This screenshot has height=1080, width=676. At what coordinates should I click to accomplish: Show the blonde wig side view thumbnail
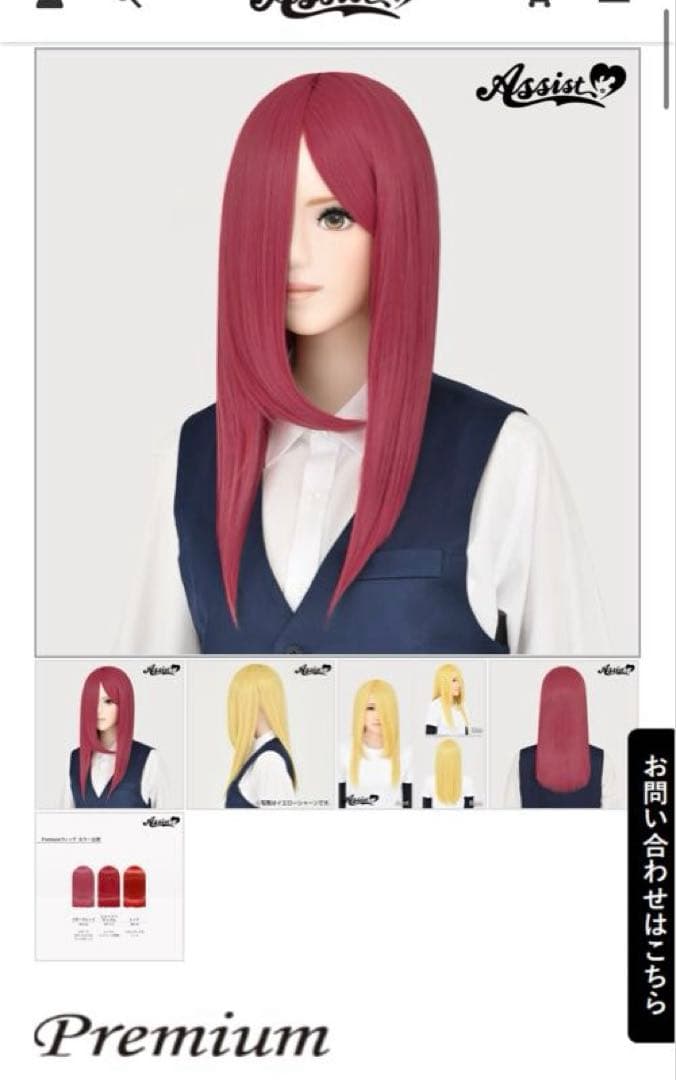(261, 734)
